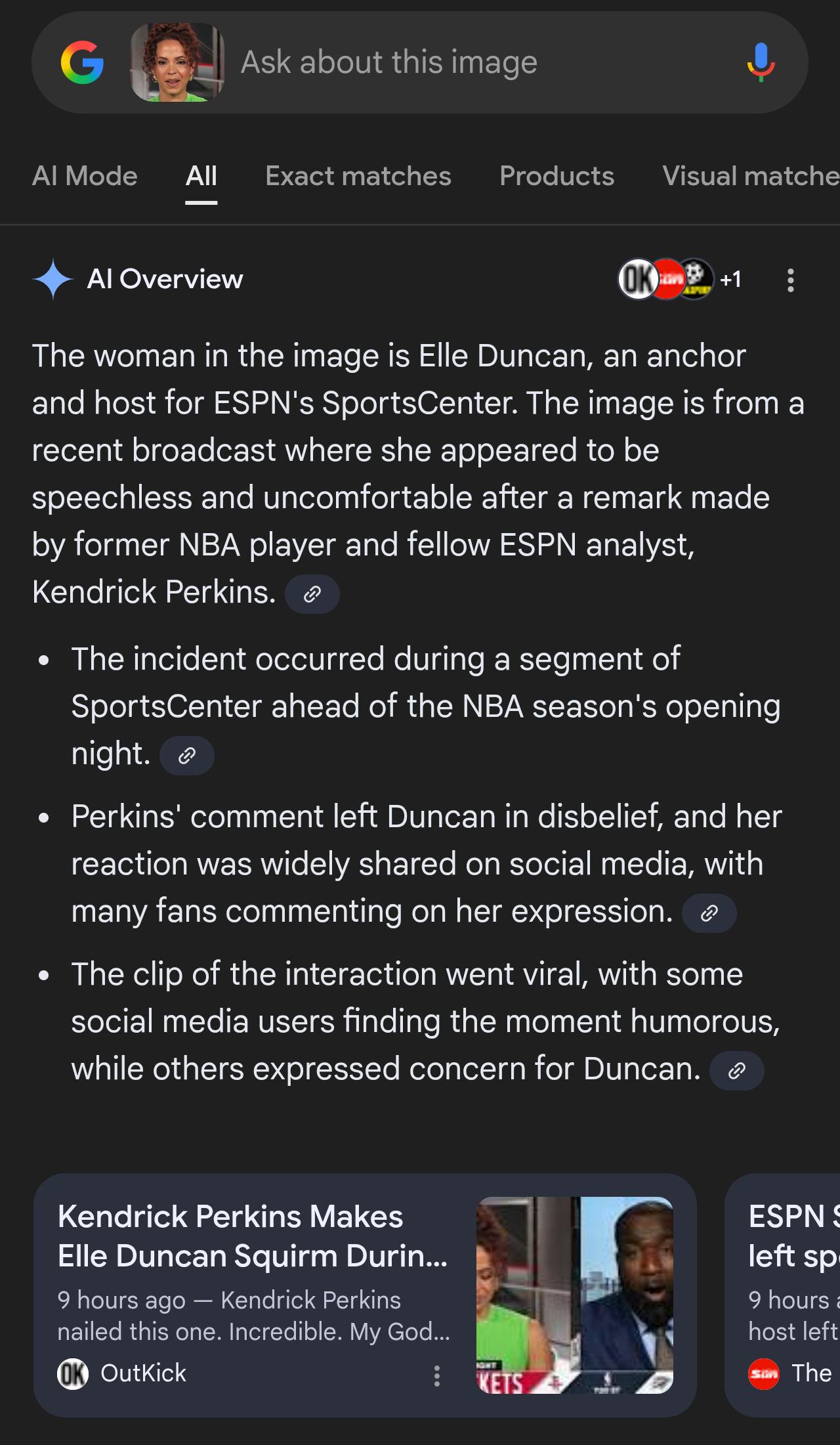Open the Products tab
The height and width of the screenshot is (1445, 840).
point(556,176)
